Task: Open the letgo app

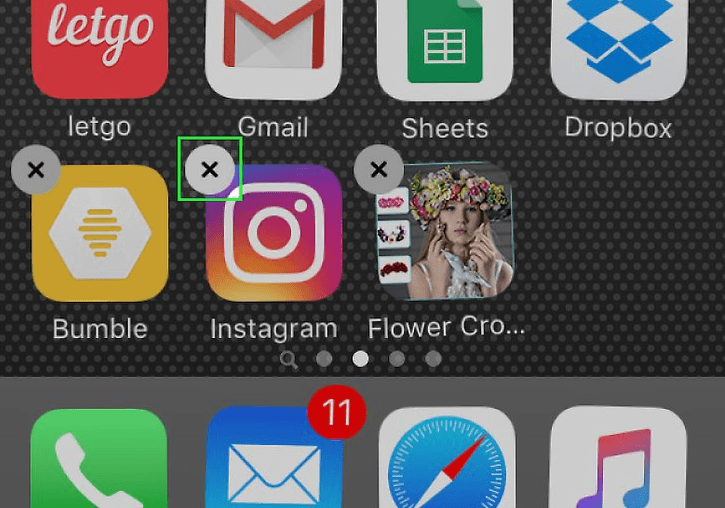Action: point(99,48)
